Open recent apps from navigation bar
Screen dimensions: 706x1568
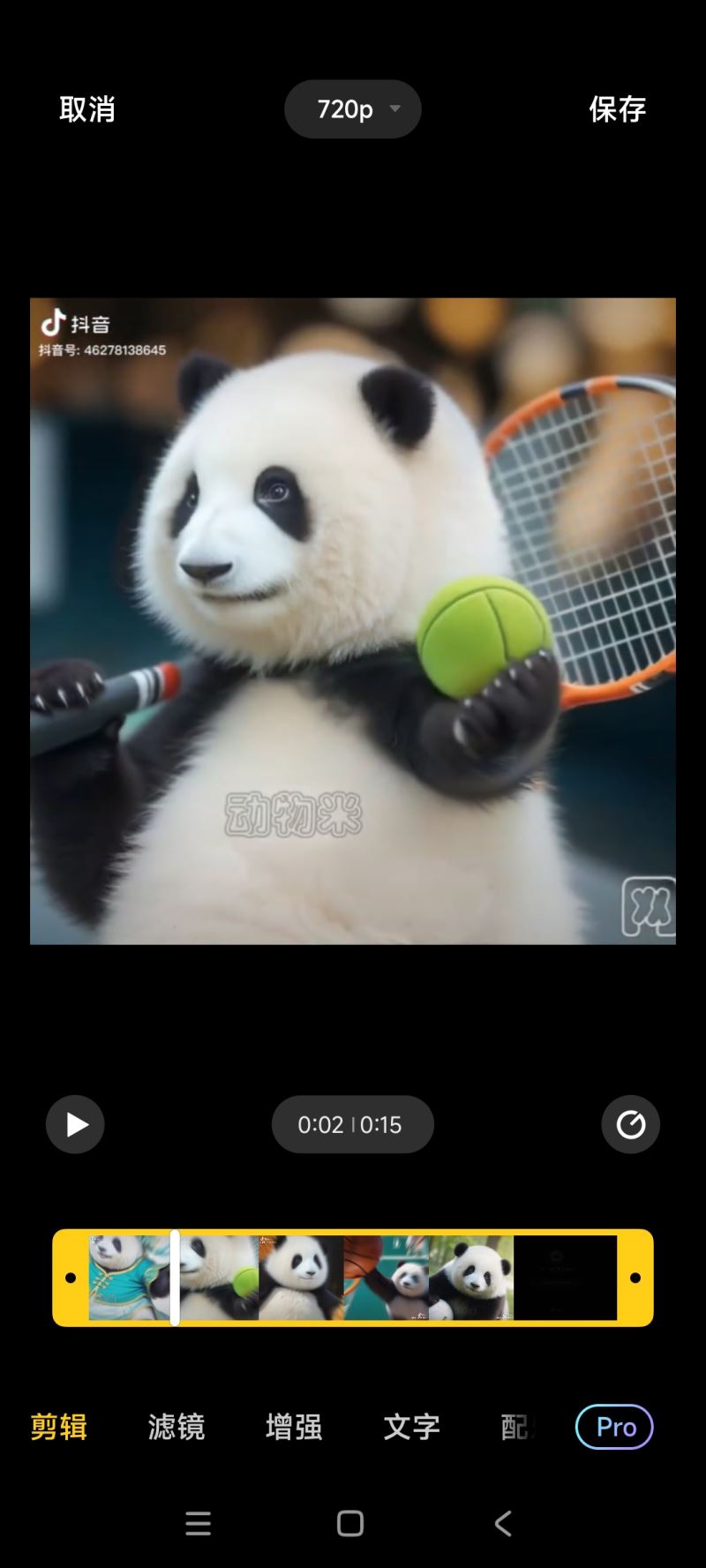click(199, 1523)
